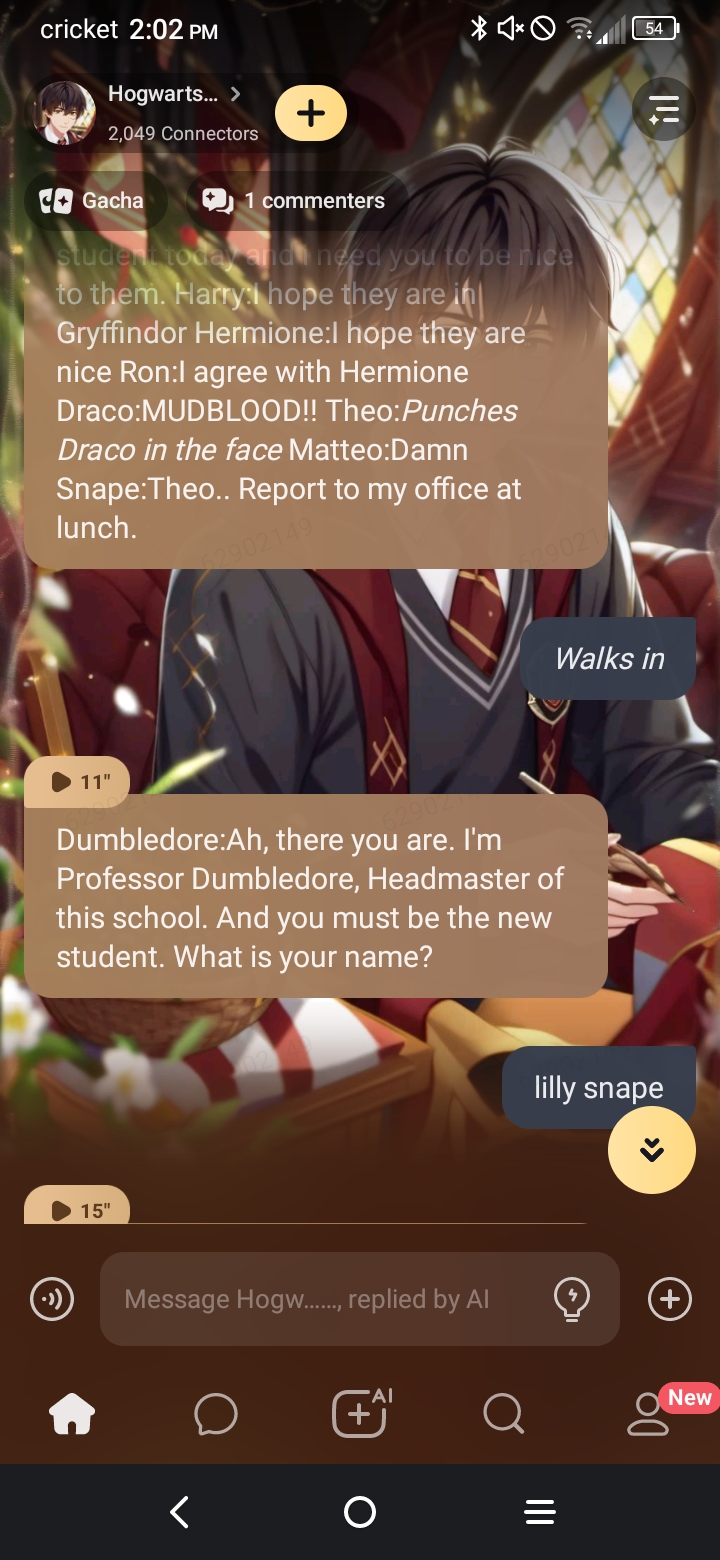The width and height of the screenshot is (720, 1560).
Task: Switch to the Search tab
Action: pos(503,1414)
